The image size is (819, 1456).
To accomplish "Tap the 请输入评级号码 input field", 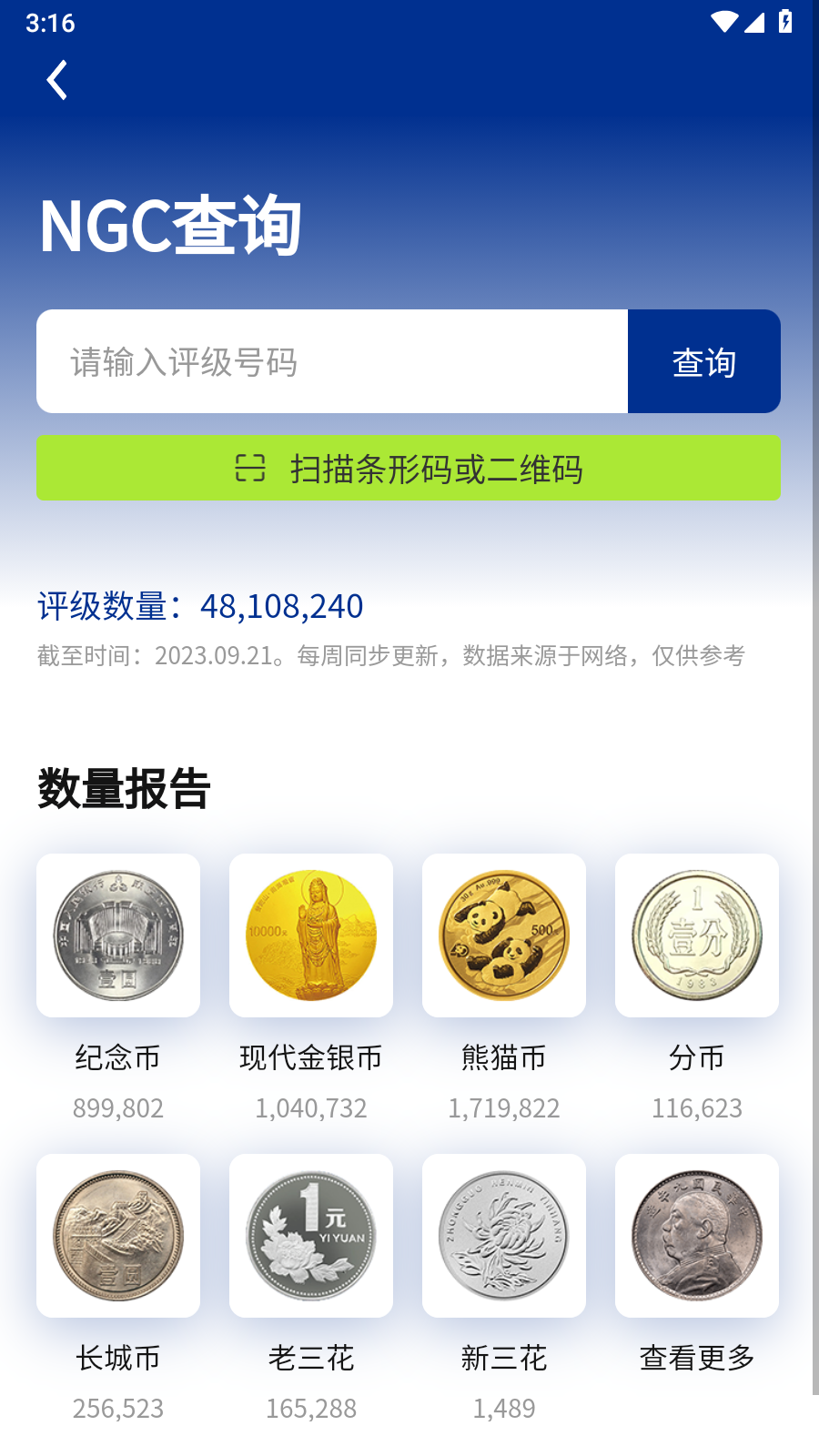I will point(331,361).
